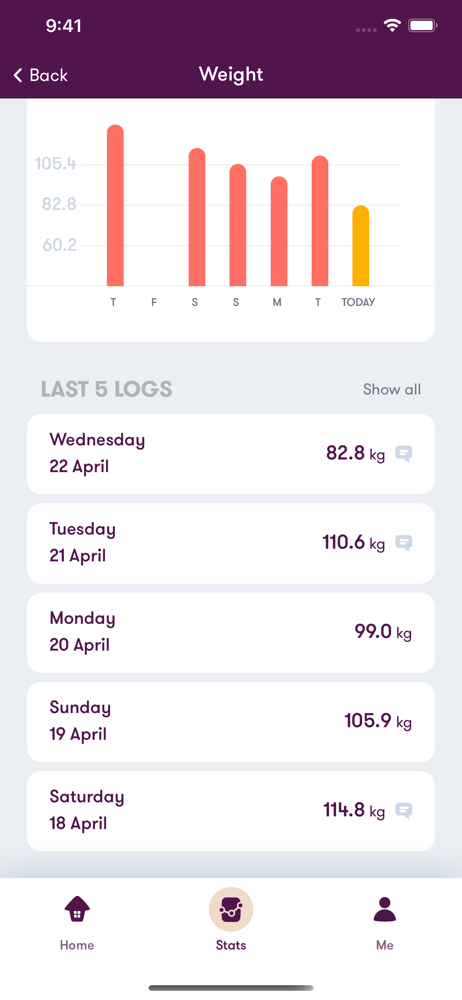This screenshot has width=462, height=1000.
Task: Open the Tuesday 21 April log
Action: coord(231,543)
